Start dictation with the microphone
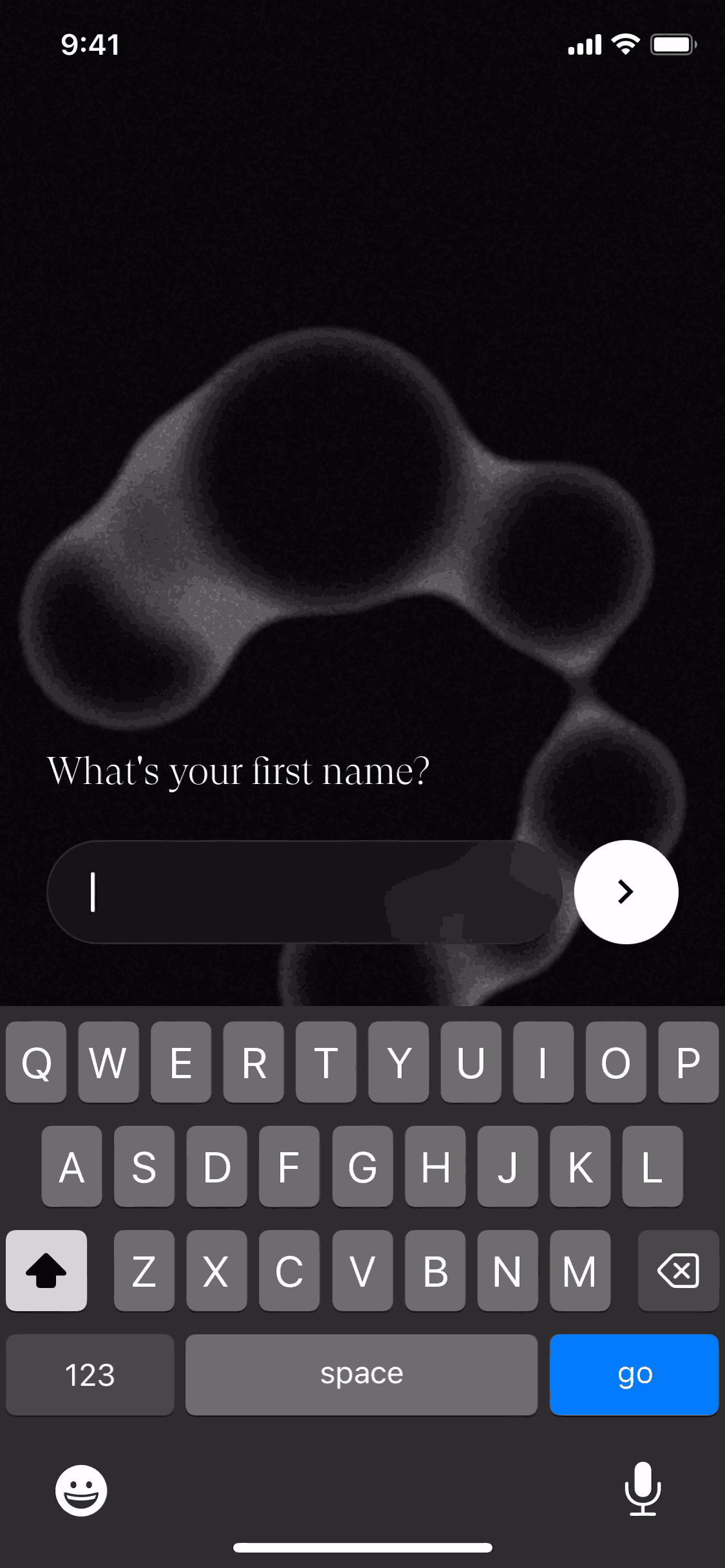The image size is (725, 1568). [643, 1488]
